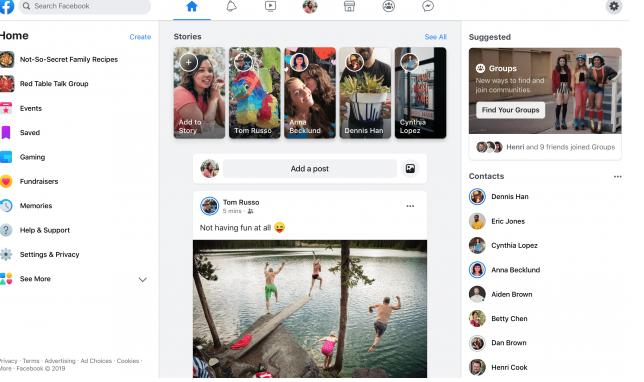Open Messenger from the top bar
This screenshot has width=644, height=382.
coord(428,6)
